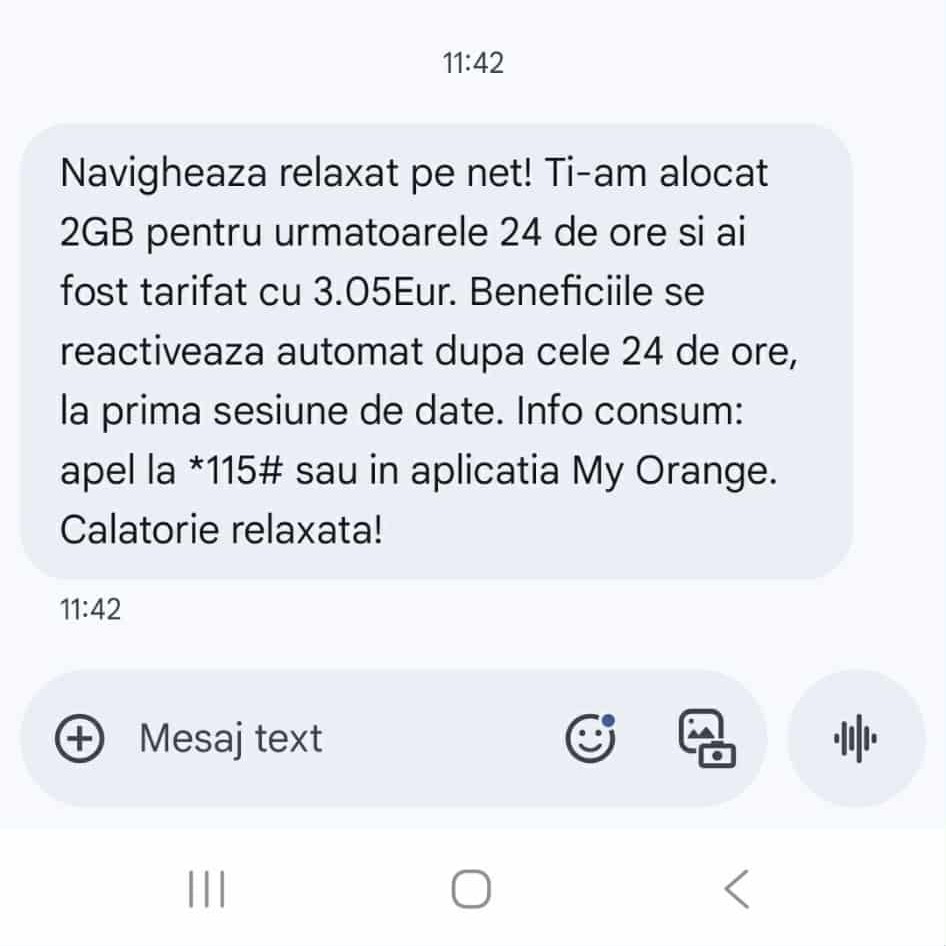Viewport: 946px width, 946px height.
Task: Open the emoji picker
Action: pyautogui.click(x=590, y=739)
